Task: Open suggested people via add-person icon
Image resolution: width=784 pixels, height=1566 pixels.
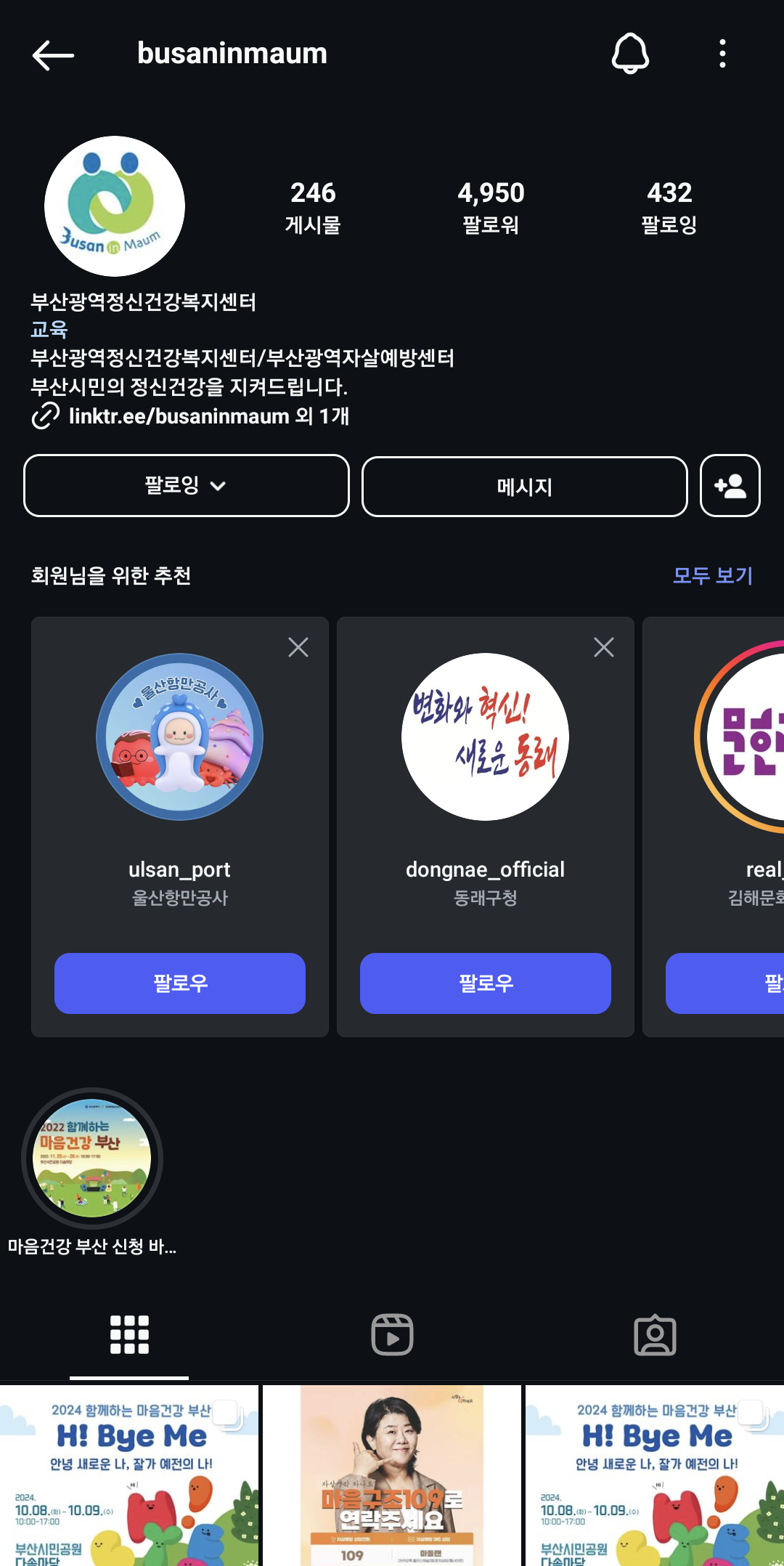Action: pos(730,486)
